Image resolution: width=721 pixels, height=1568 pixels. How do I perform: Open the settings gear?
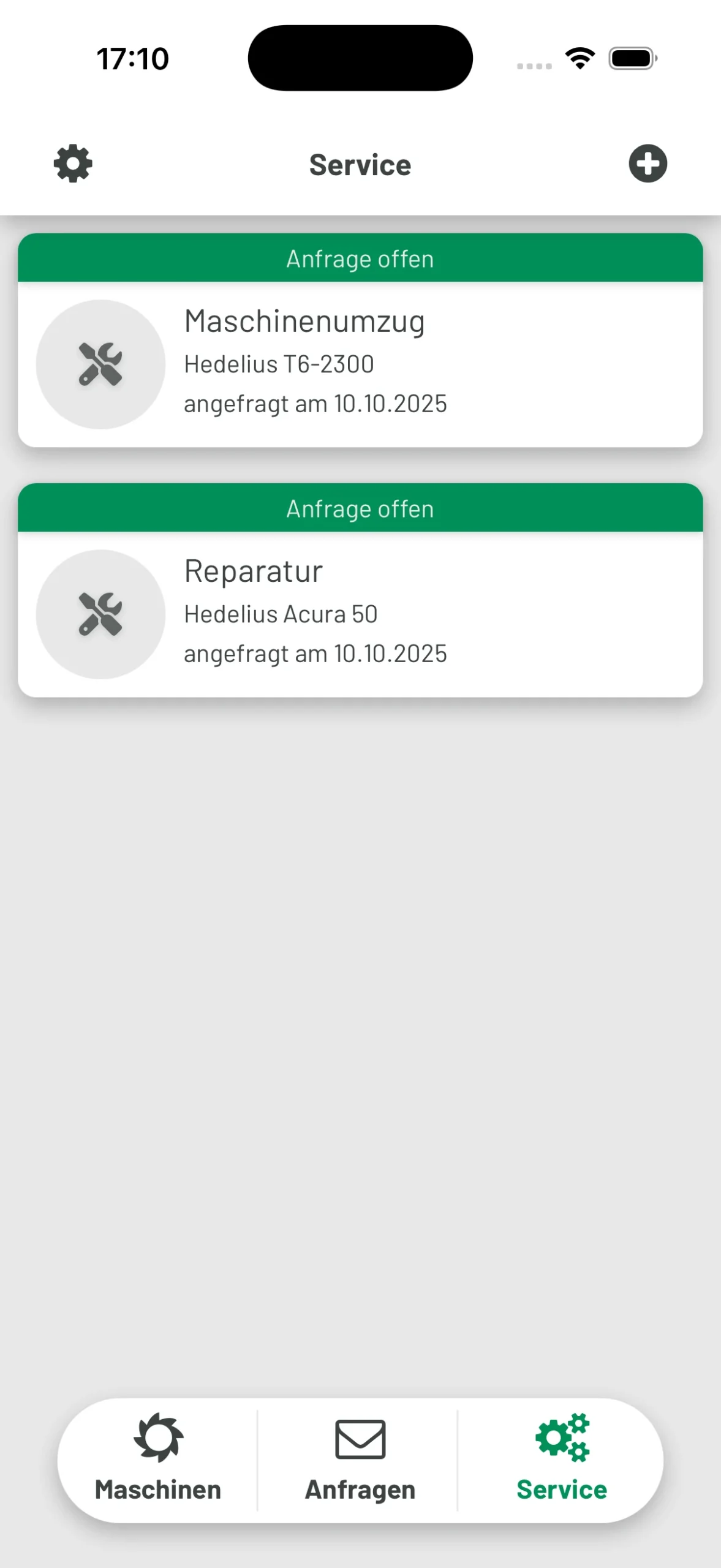pos(73,164)
